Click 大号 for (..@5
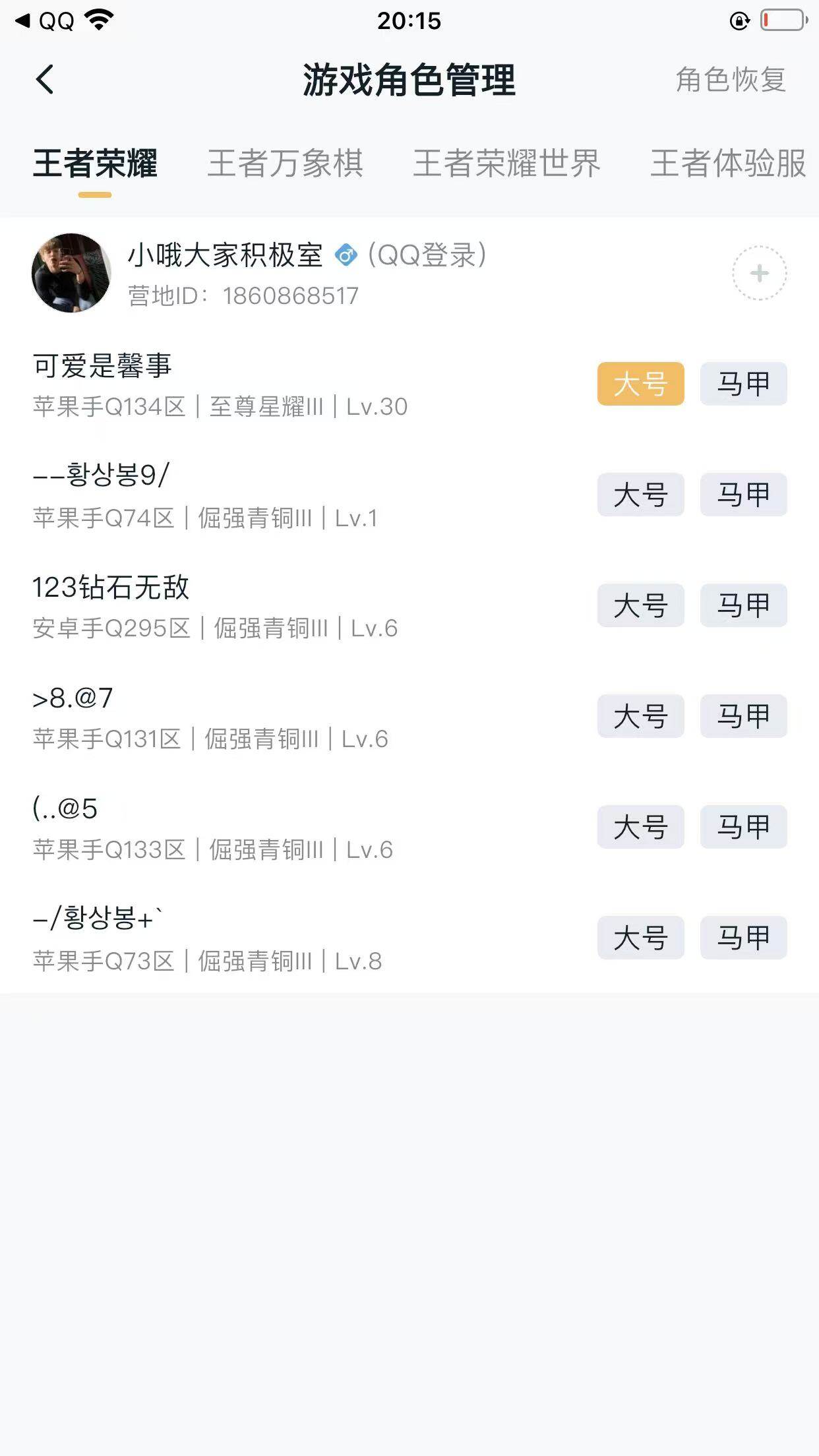 coord(640,828)
